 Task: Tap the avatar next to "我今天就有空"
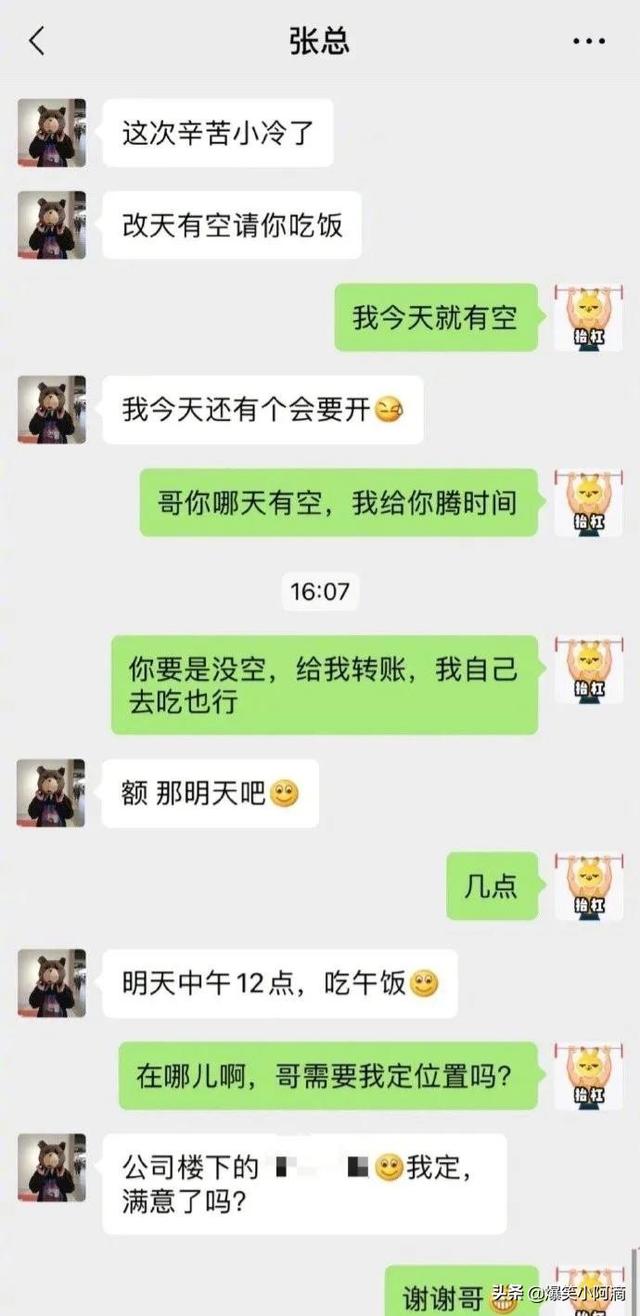[x=588, y=317]
